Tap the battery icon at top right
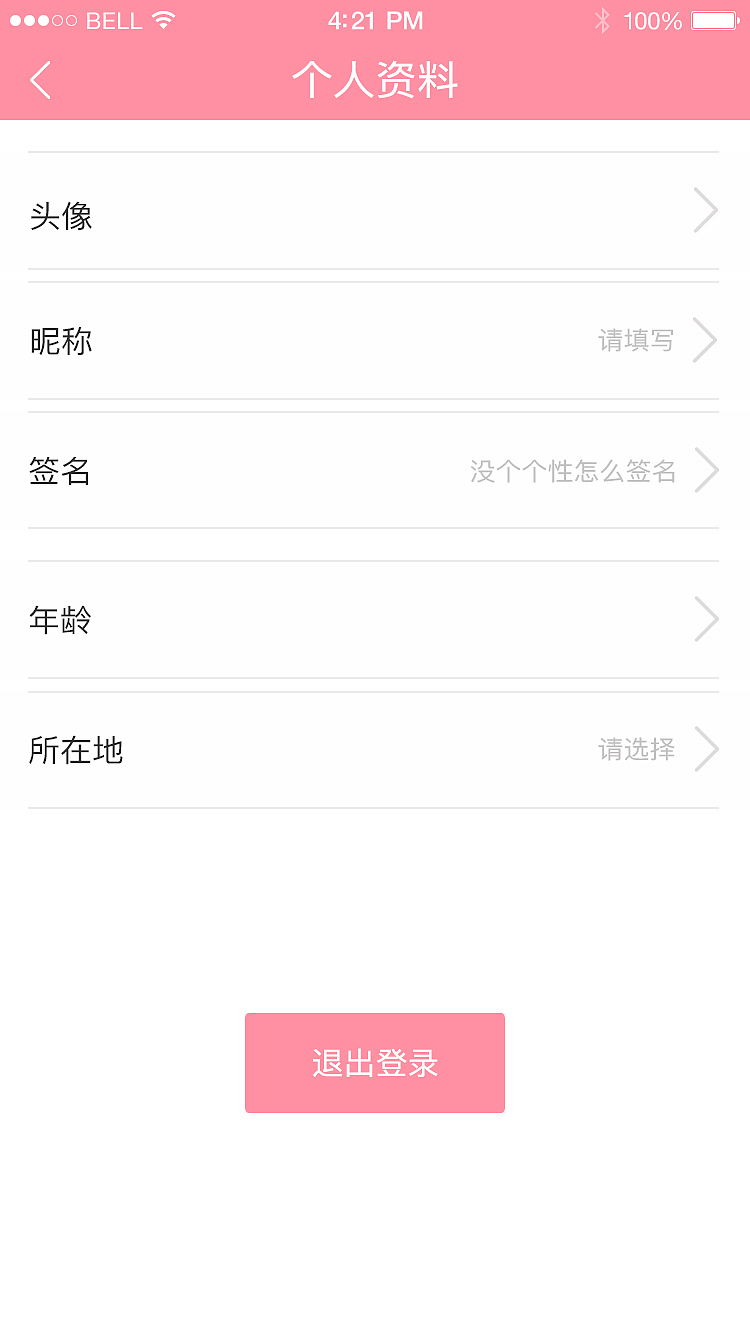 (713, 18)
